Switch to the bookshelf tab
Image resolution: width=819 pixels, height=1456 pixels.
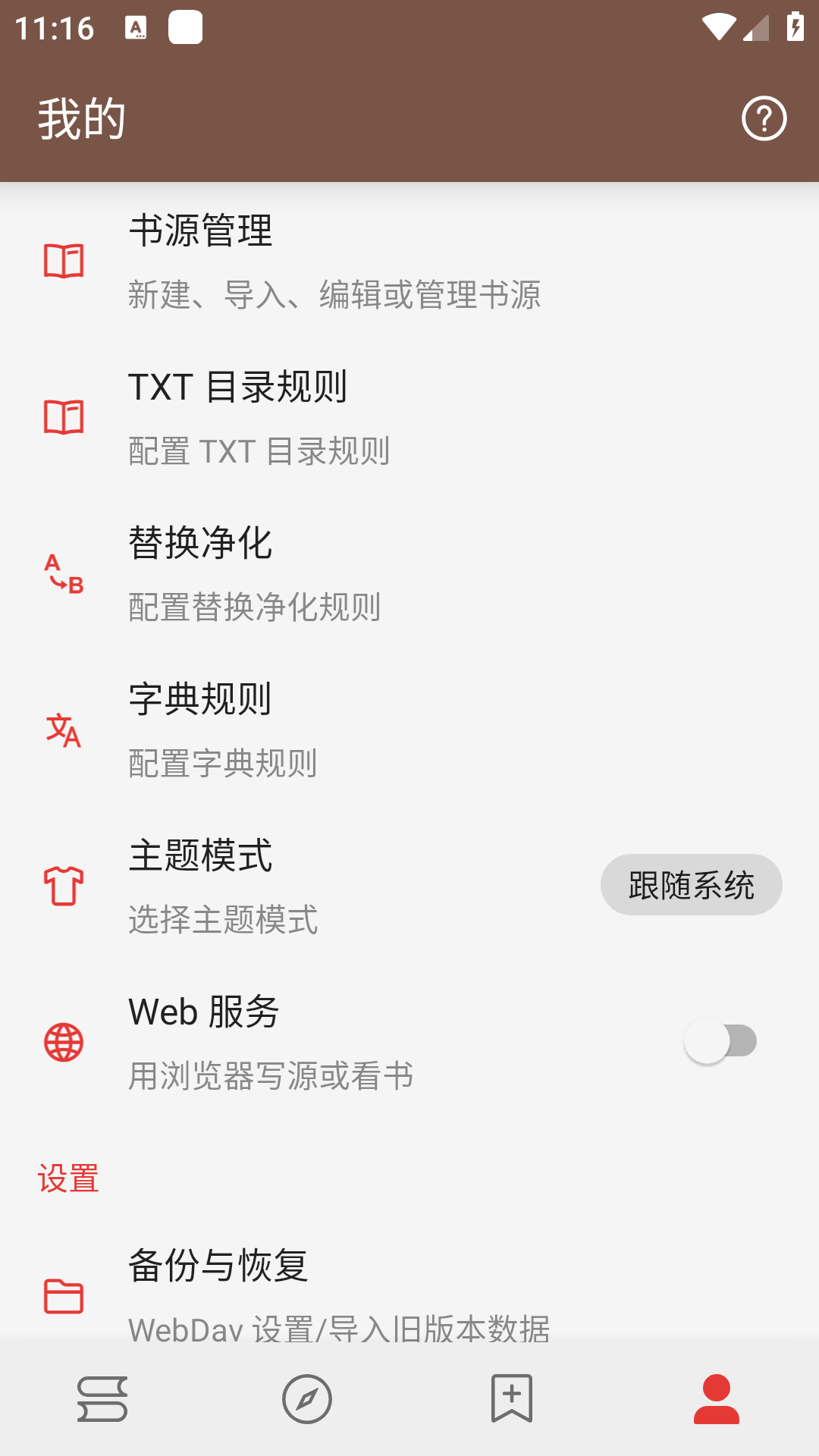tap(102, 1398)
